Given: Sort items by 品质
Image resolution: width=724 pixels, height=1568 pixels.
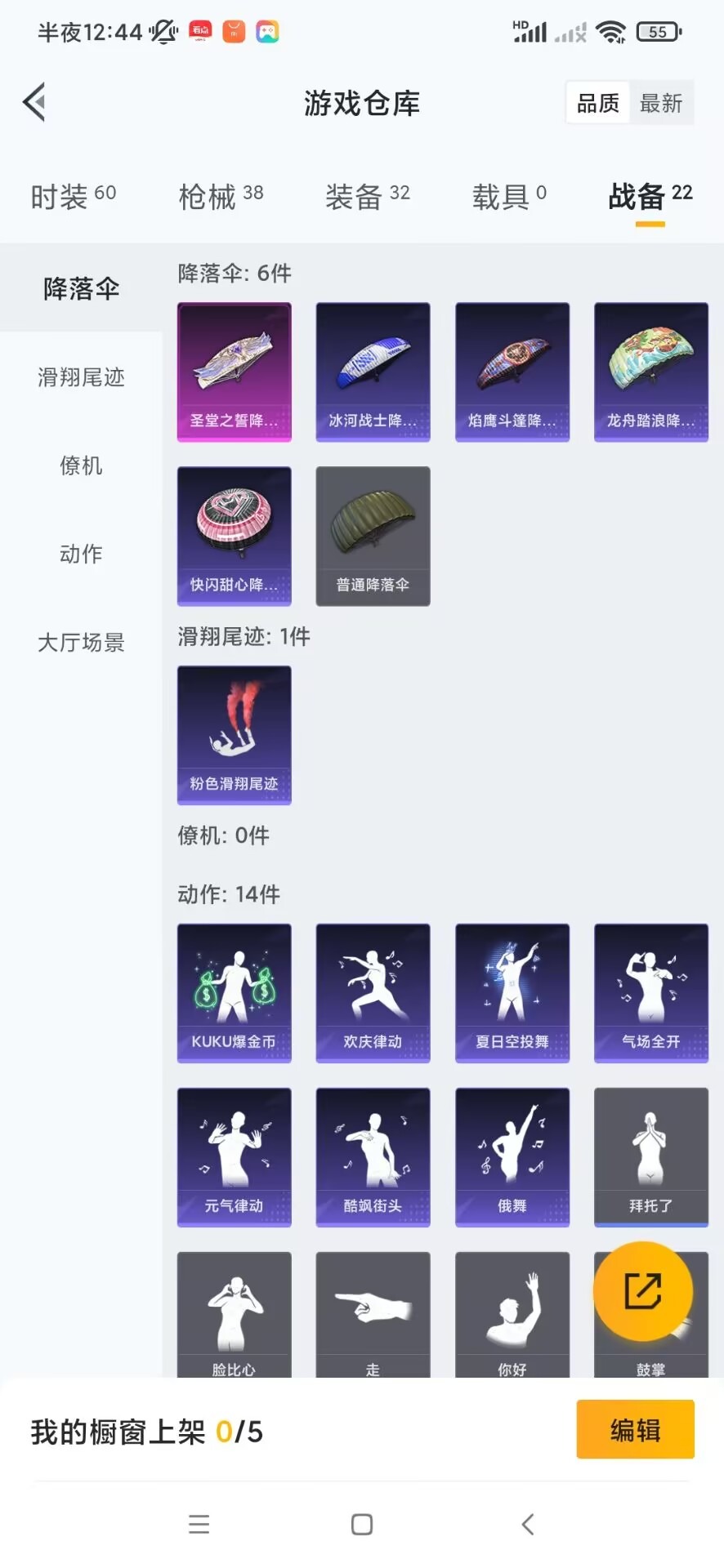Looking at the screenshot, I should pyautogui.click(x=598, y=103).
